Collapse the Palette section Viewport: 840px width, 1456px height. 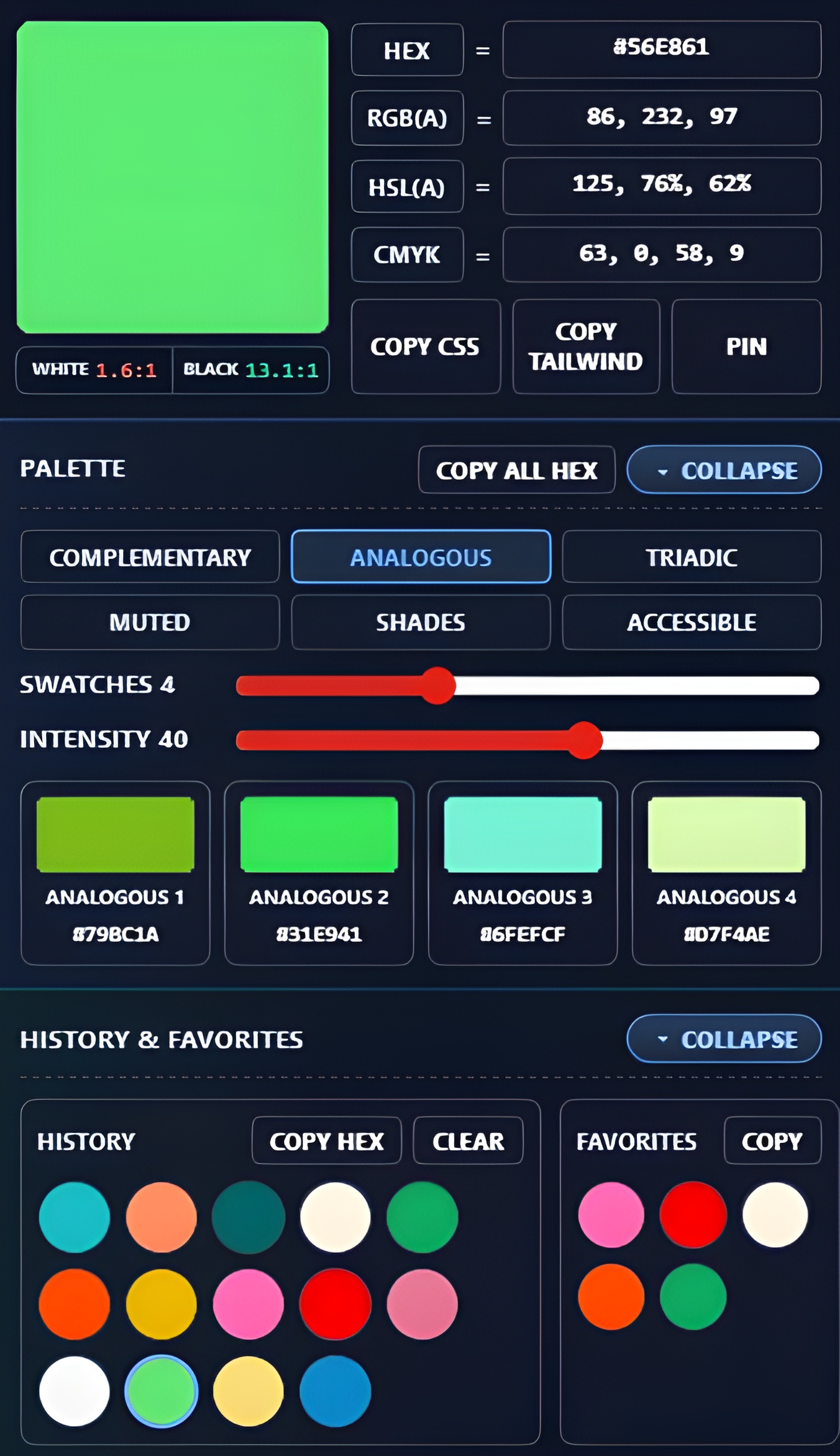tap(724, 470)
